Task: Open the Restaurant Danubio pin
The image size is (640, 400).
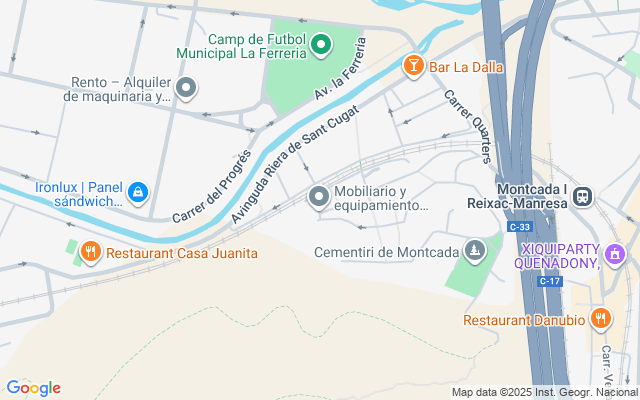Action: (600, 320)
